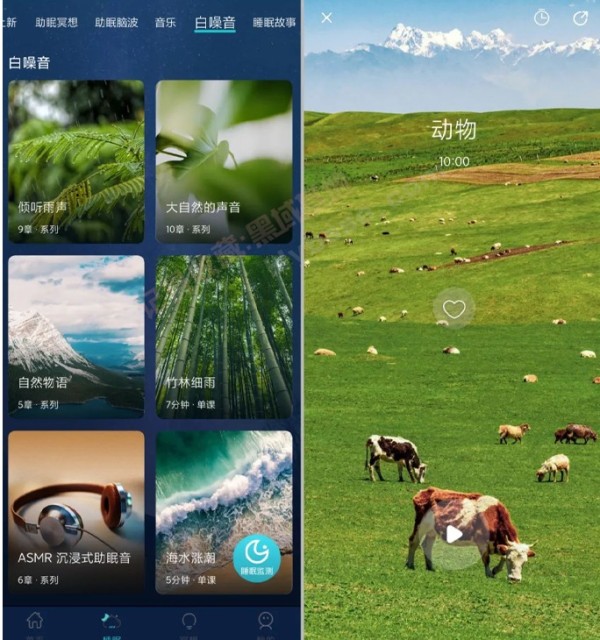Select the 白噪音 tab

tap(215, 21)
